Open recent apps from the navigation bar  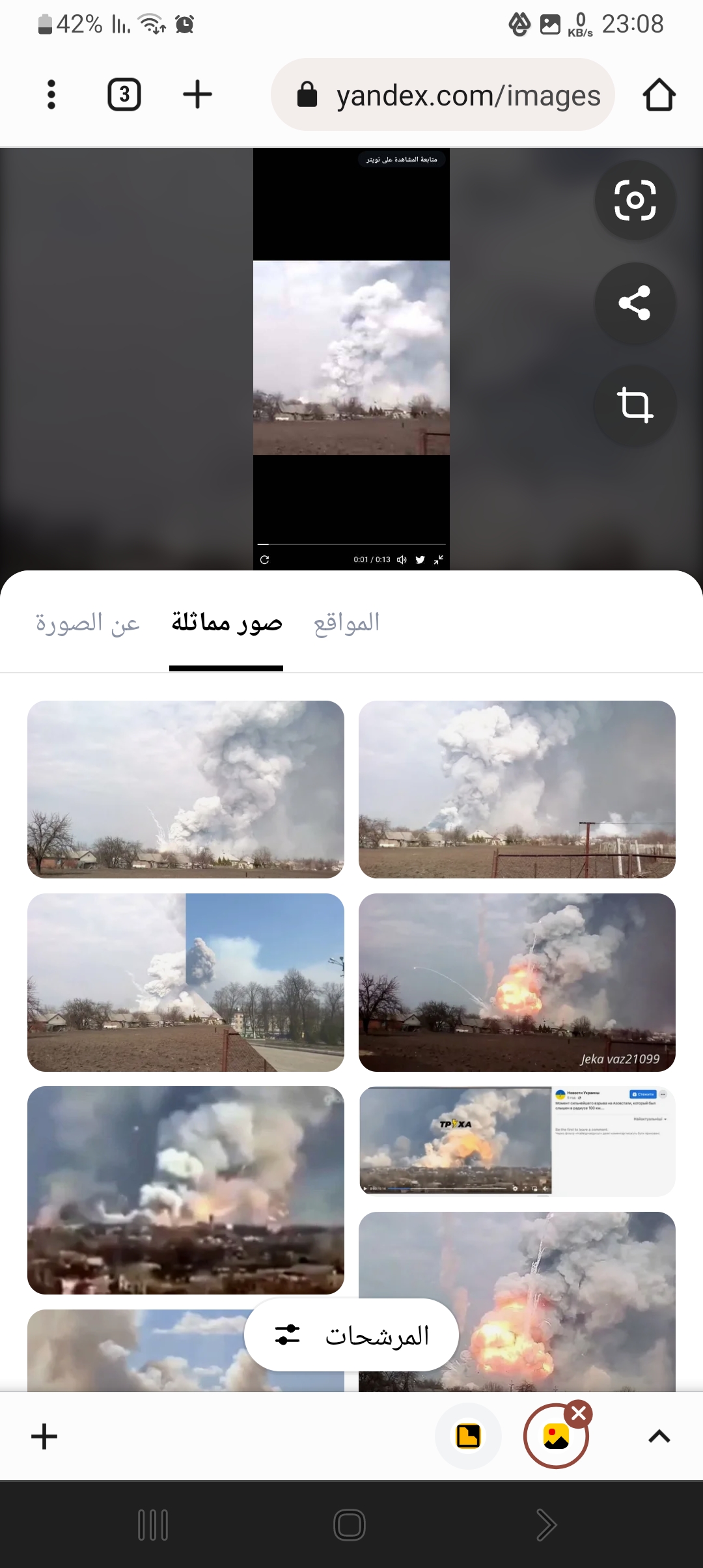[x=153, y=1525]
